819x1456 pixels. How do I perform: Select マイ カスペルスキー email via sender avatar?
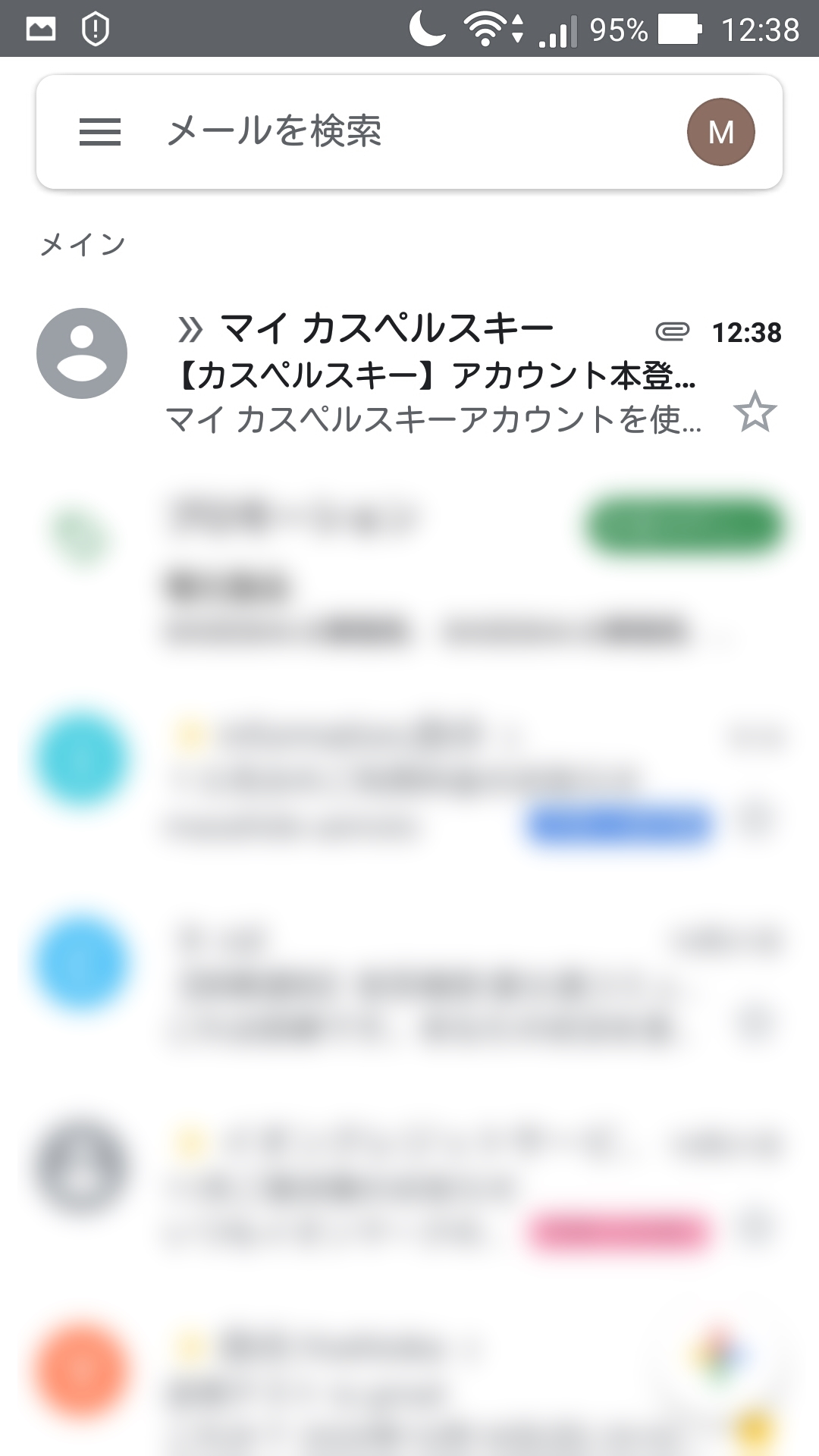click(82, 353)
